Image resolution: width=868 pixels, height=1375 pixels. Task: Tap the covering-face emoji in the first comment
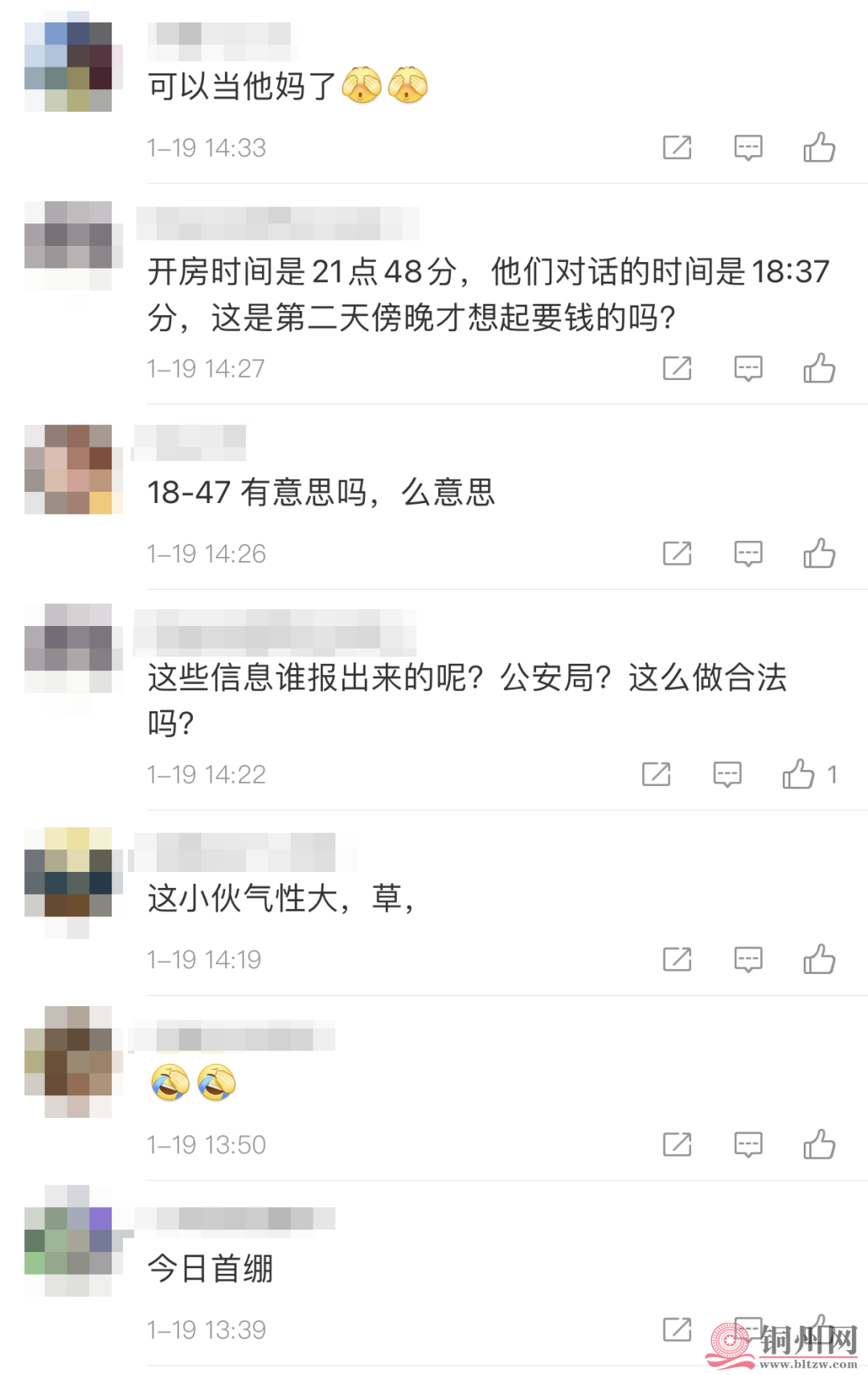coord(362,84)
